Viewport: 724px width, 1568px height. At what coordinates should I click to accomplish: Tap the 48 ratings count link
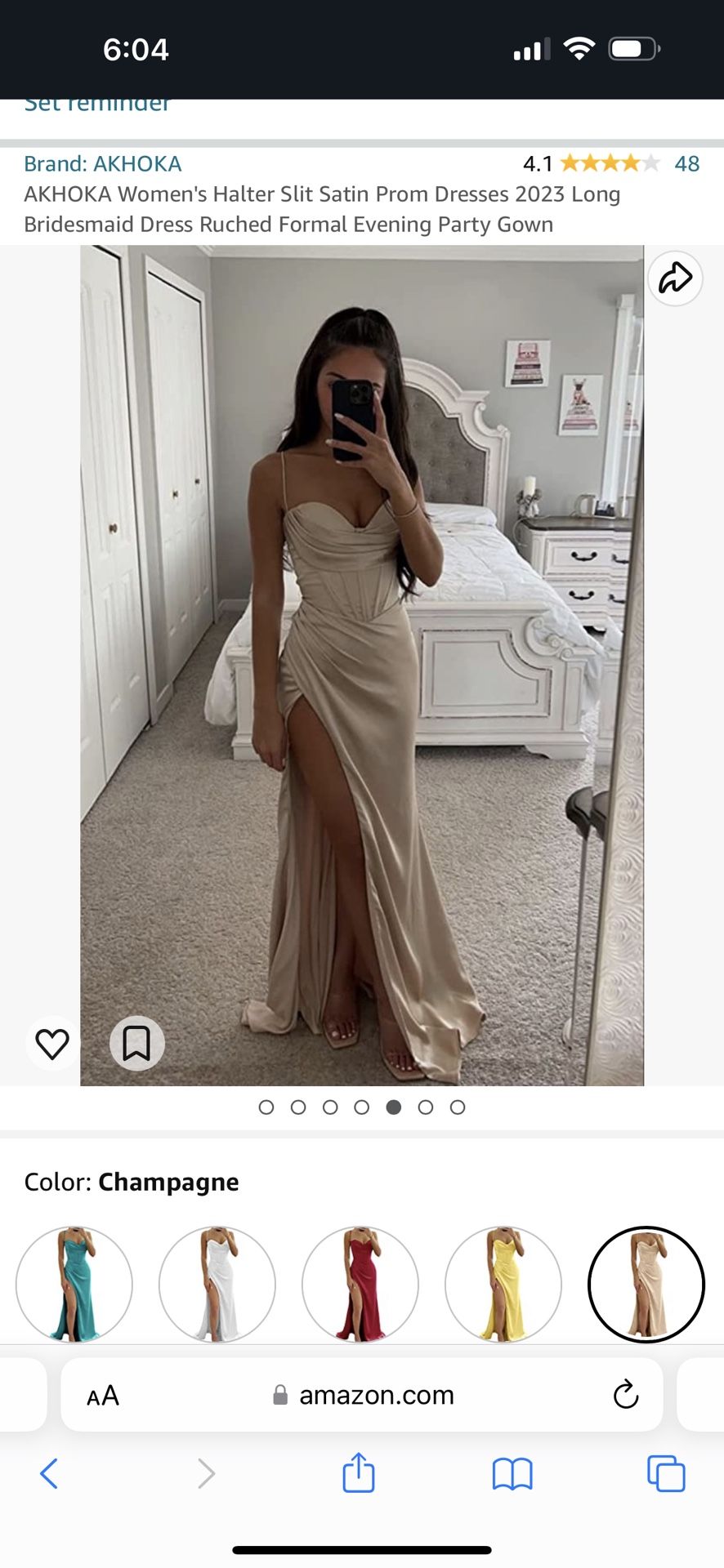(687, 163)
